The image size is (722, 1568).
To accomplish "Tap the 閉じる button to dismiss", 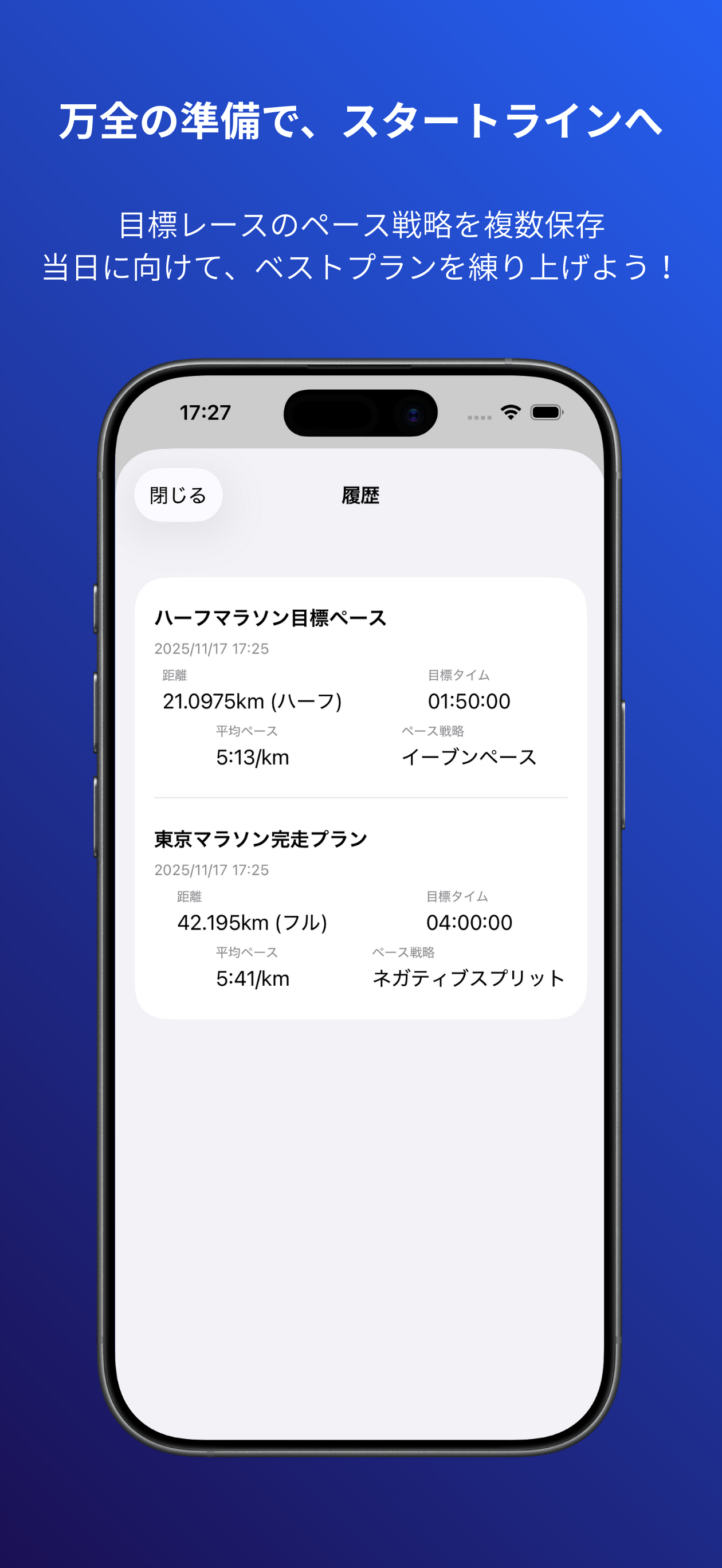I will click(x=178, y=494).
